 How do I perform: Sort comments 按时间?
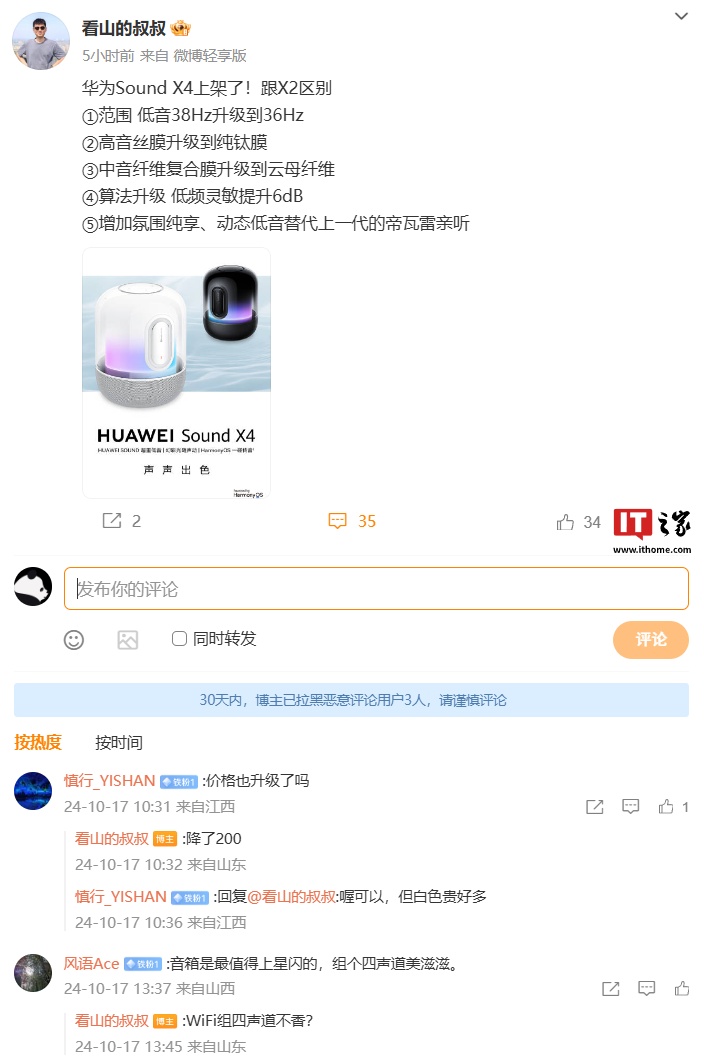click(119, 742)
